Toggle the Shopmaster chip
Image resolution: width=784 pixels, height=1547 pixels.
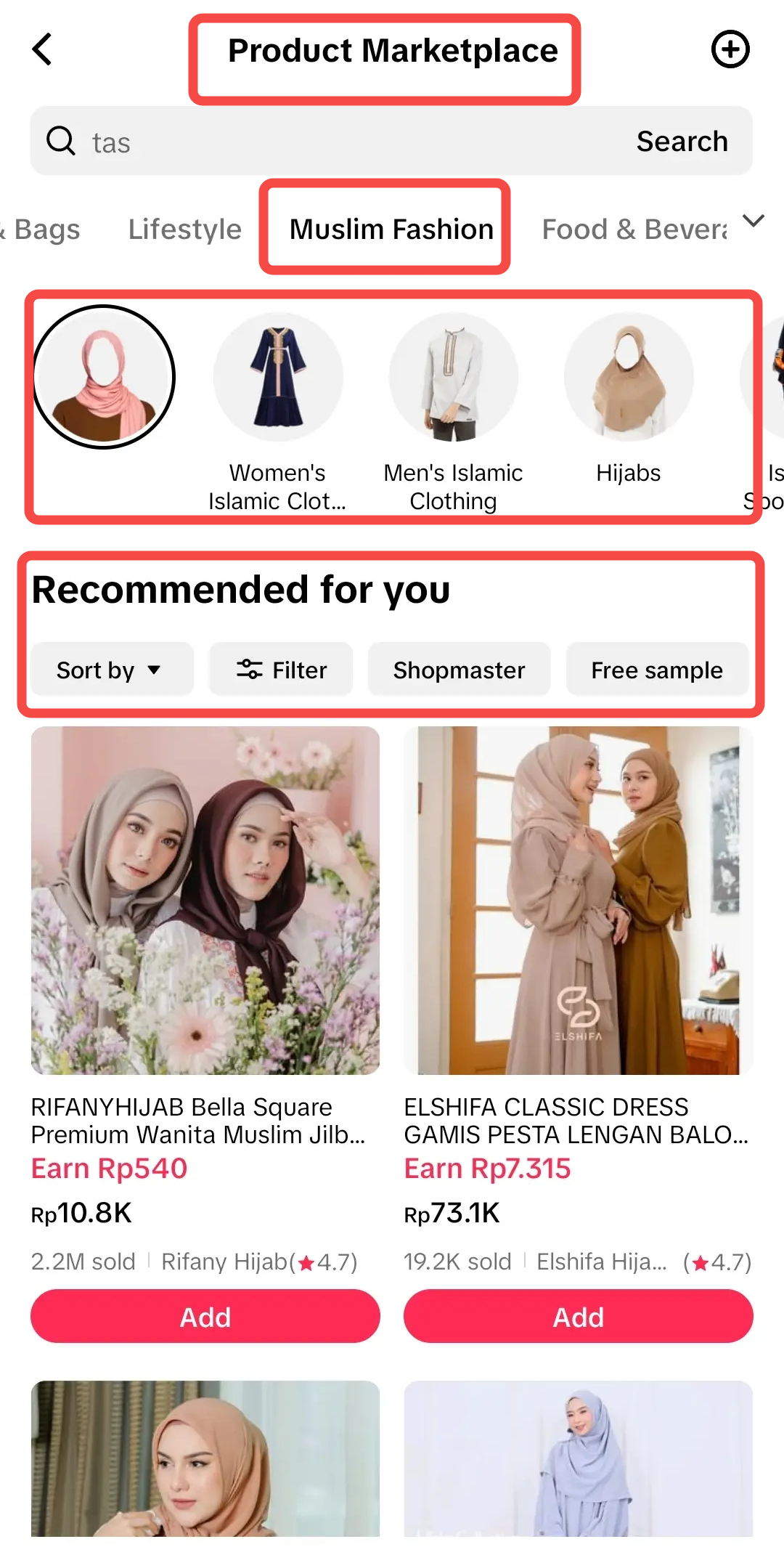459,670
